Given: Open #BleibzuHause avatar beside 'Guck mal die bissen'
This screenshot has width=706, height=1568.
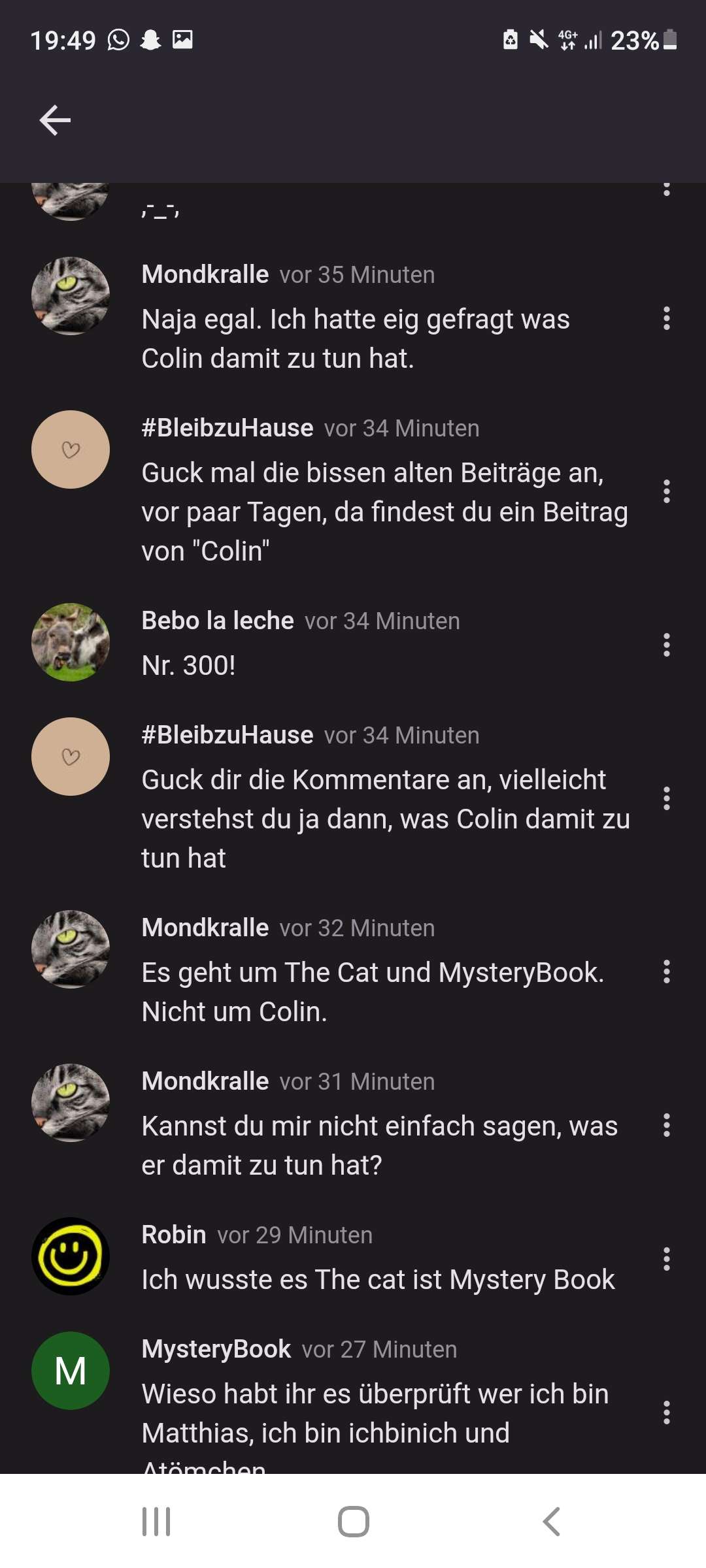Looking at the screenshot, I should point(71,449).
